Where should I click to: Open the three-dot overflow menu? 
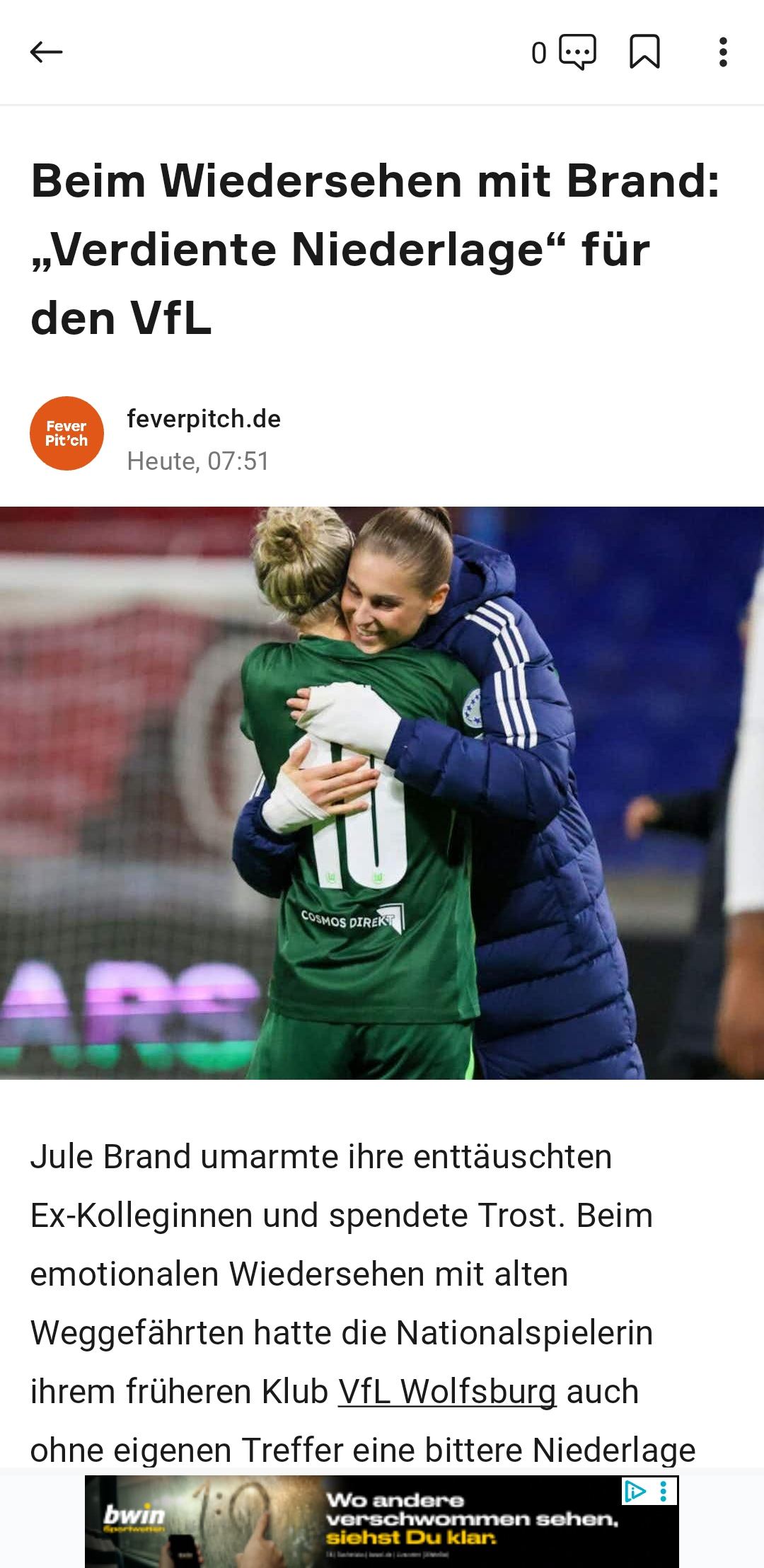pyautogui.click(x=722, y=52)
